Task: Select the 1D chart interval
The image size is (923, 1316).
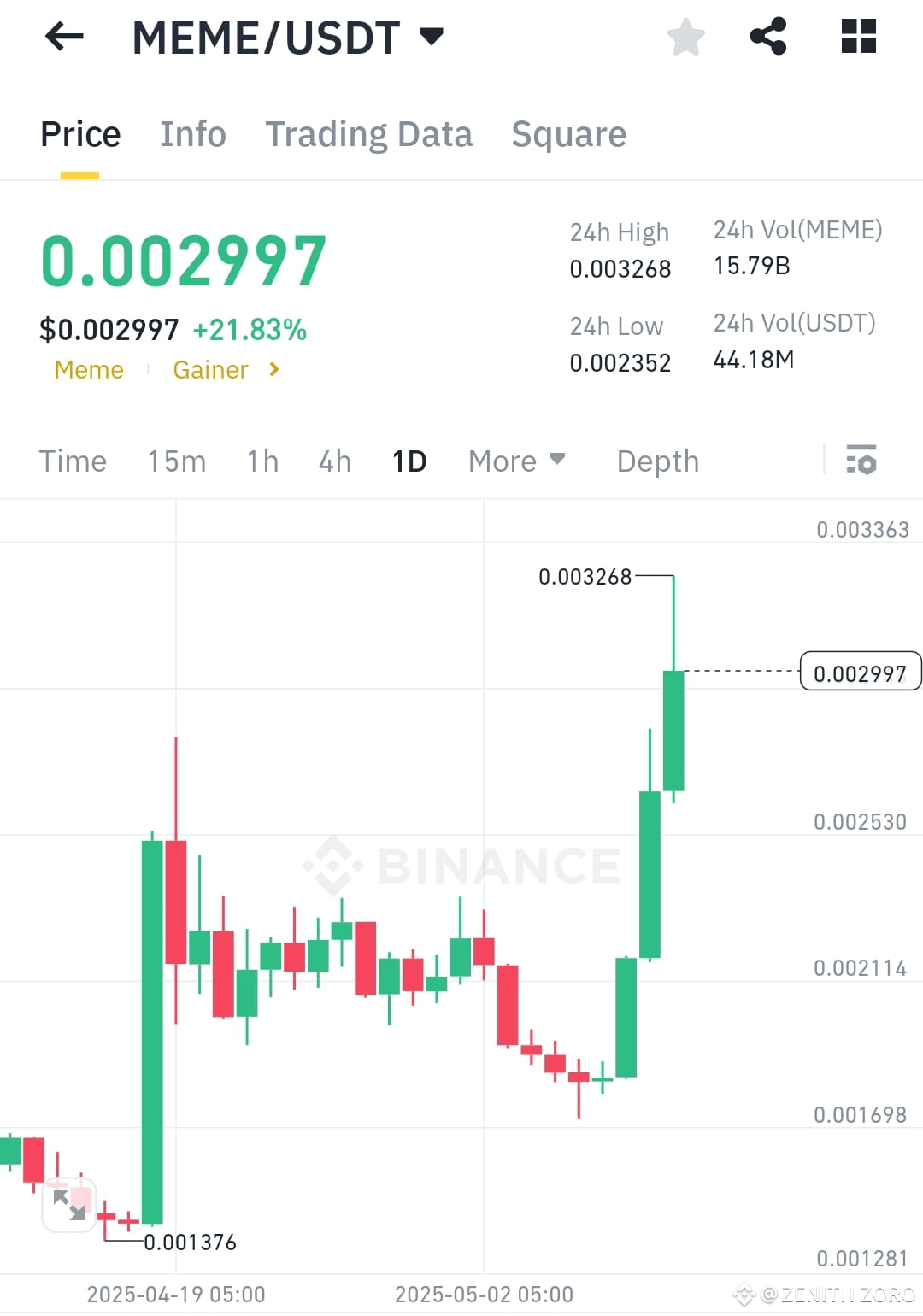Action: (x=409, y=461)
